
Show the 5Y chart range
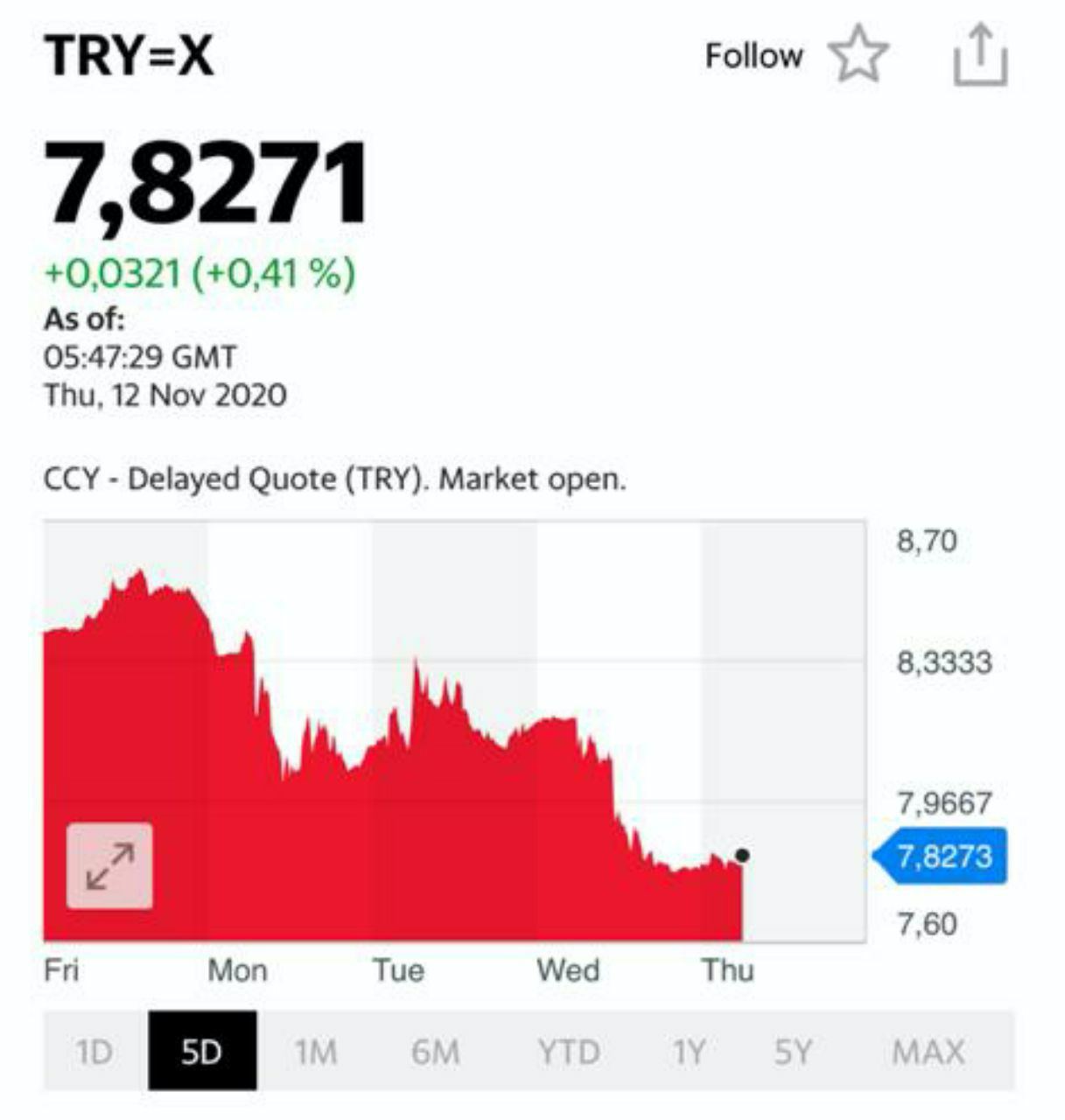click(x=793, y=1051)
